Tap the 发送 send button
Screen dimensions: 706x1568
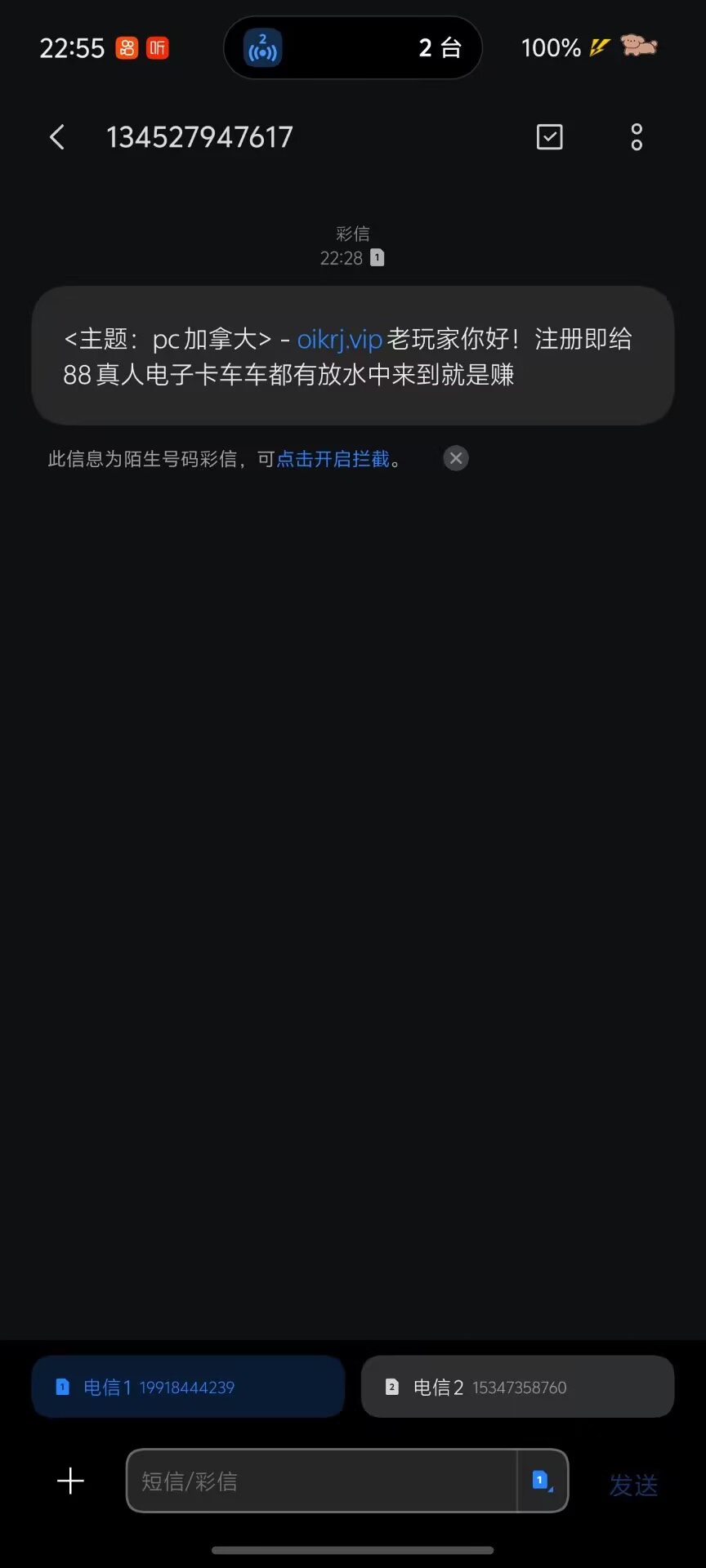(x=633, y=1484)
